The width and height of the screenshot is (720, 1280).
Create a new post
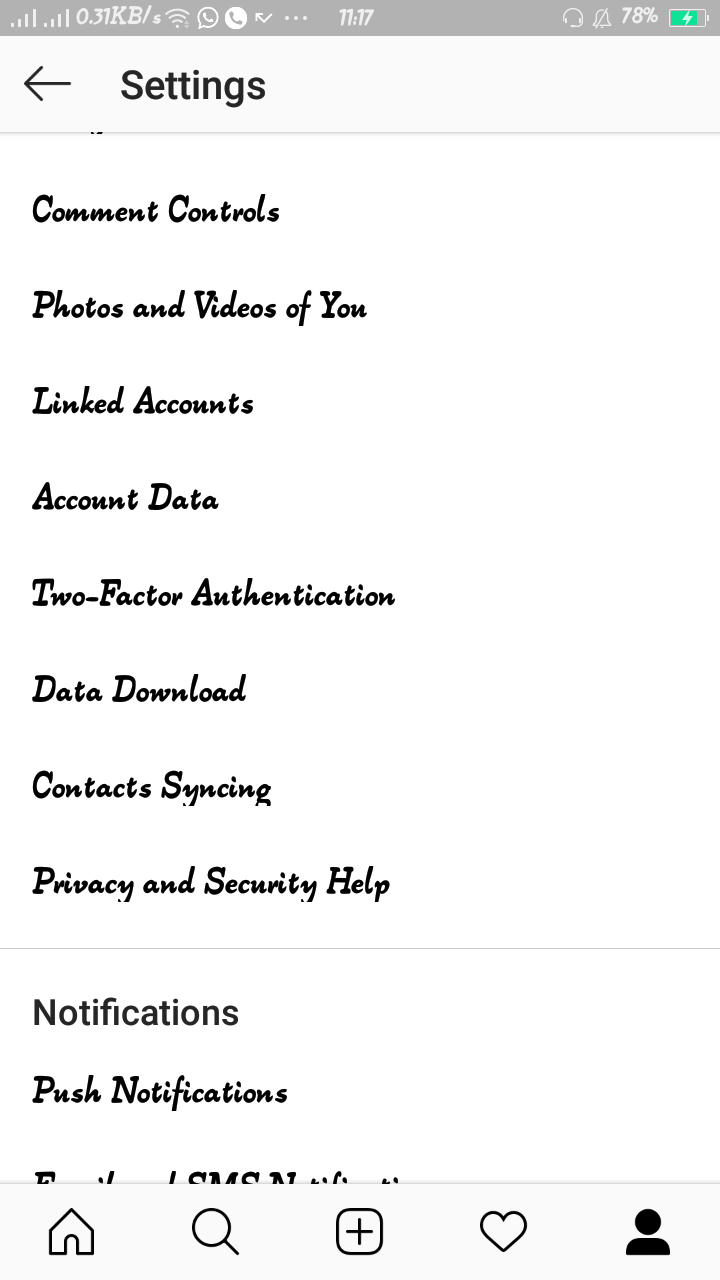(x=360, y=1232)
